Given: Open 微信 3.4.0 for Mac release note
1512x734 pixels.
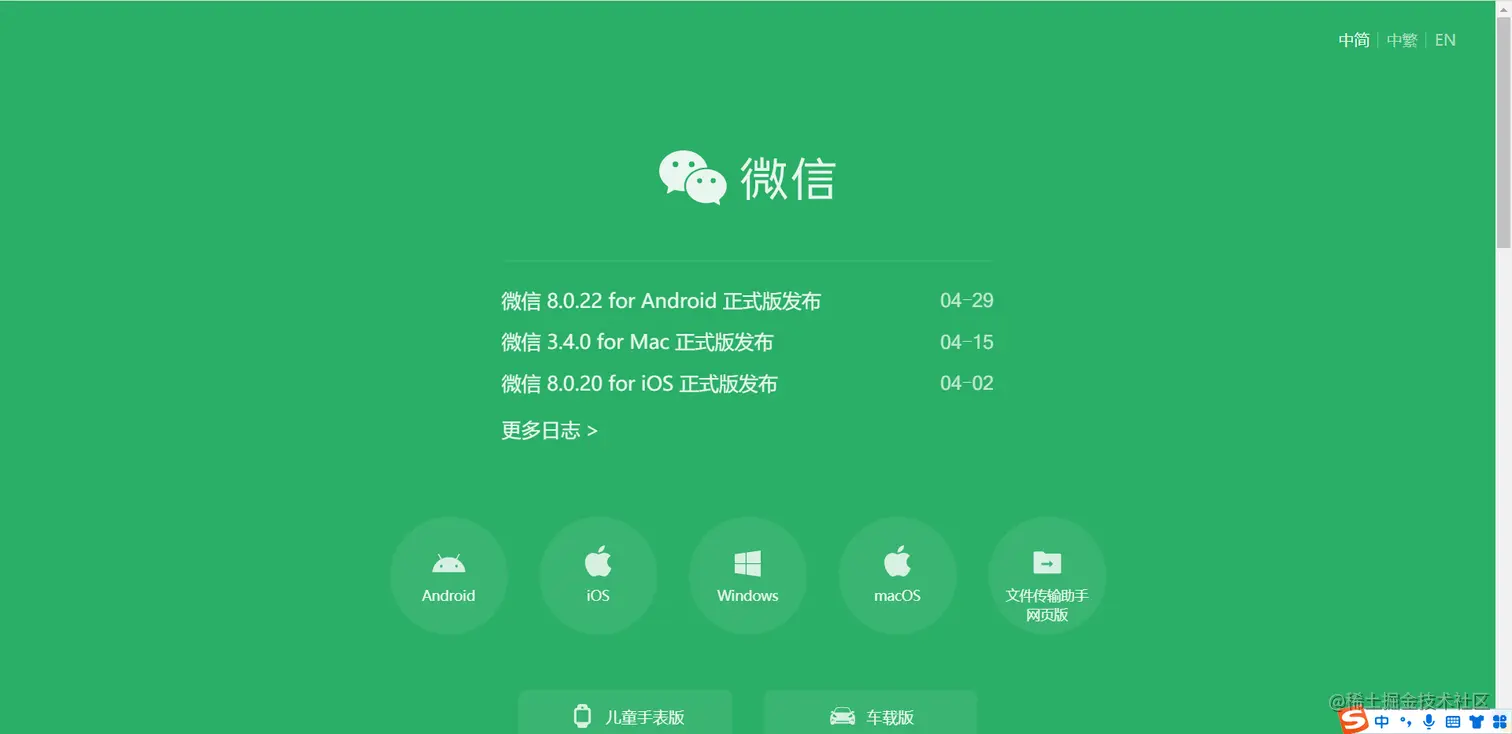Looking at the screenshot, I should [637, 342].
